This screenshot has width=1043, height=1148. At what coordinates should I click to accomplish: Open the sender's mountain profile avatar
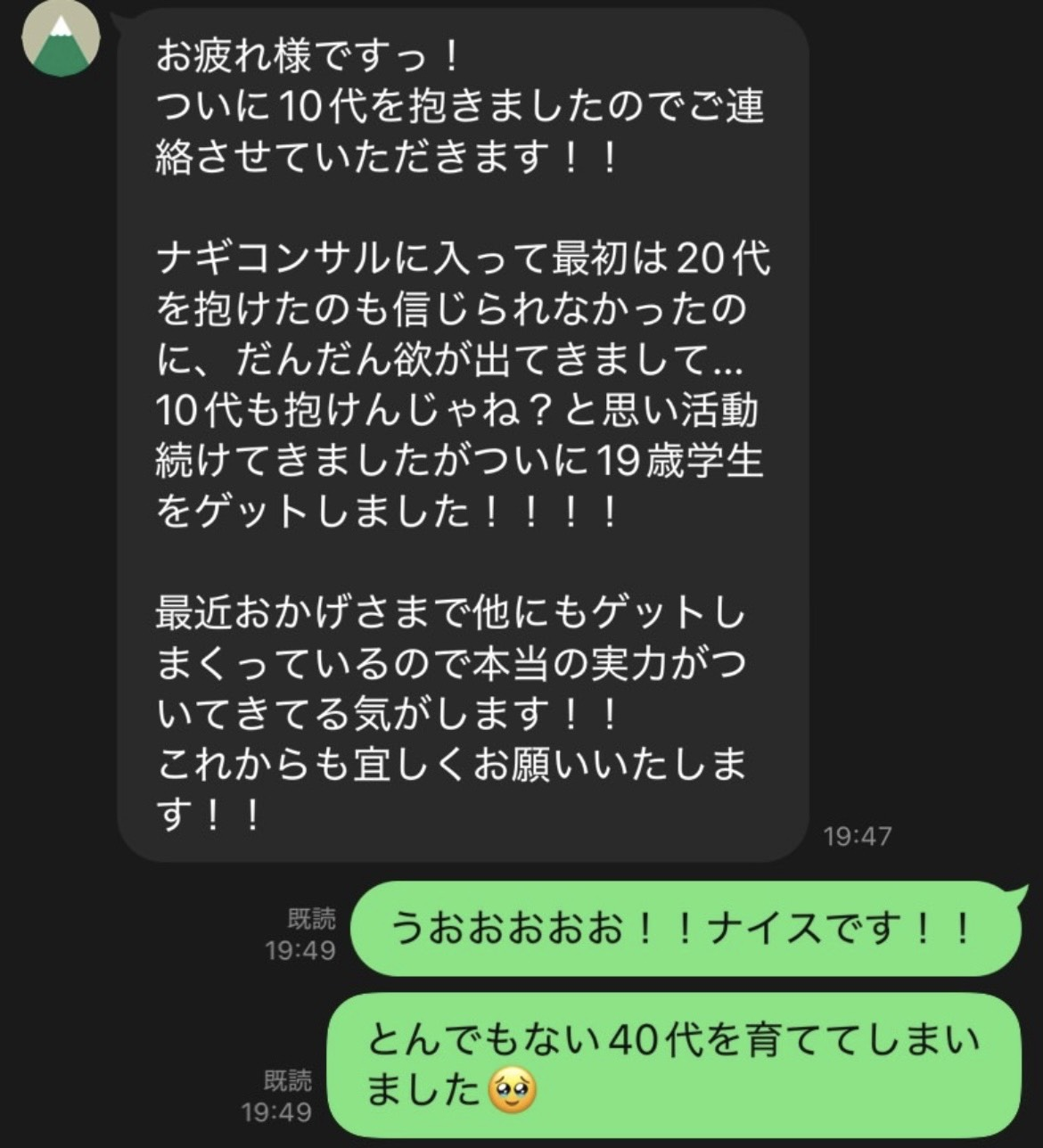click(x=60, y=37)
